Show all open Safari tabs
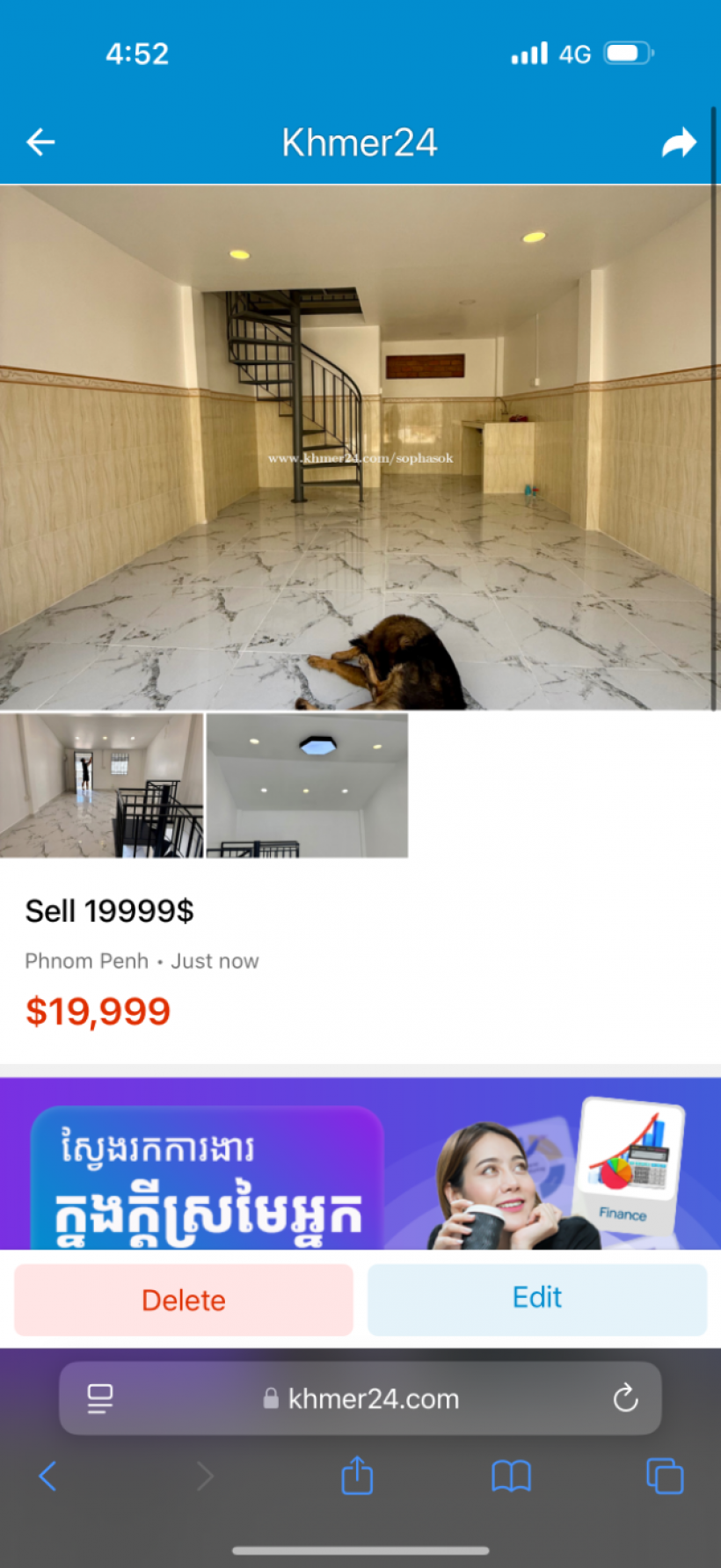The height and width of the screenshot is (1568, 721). (x=665, y=1476)
